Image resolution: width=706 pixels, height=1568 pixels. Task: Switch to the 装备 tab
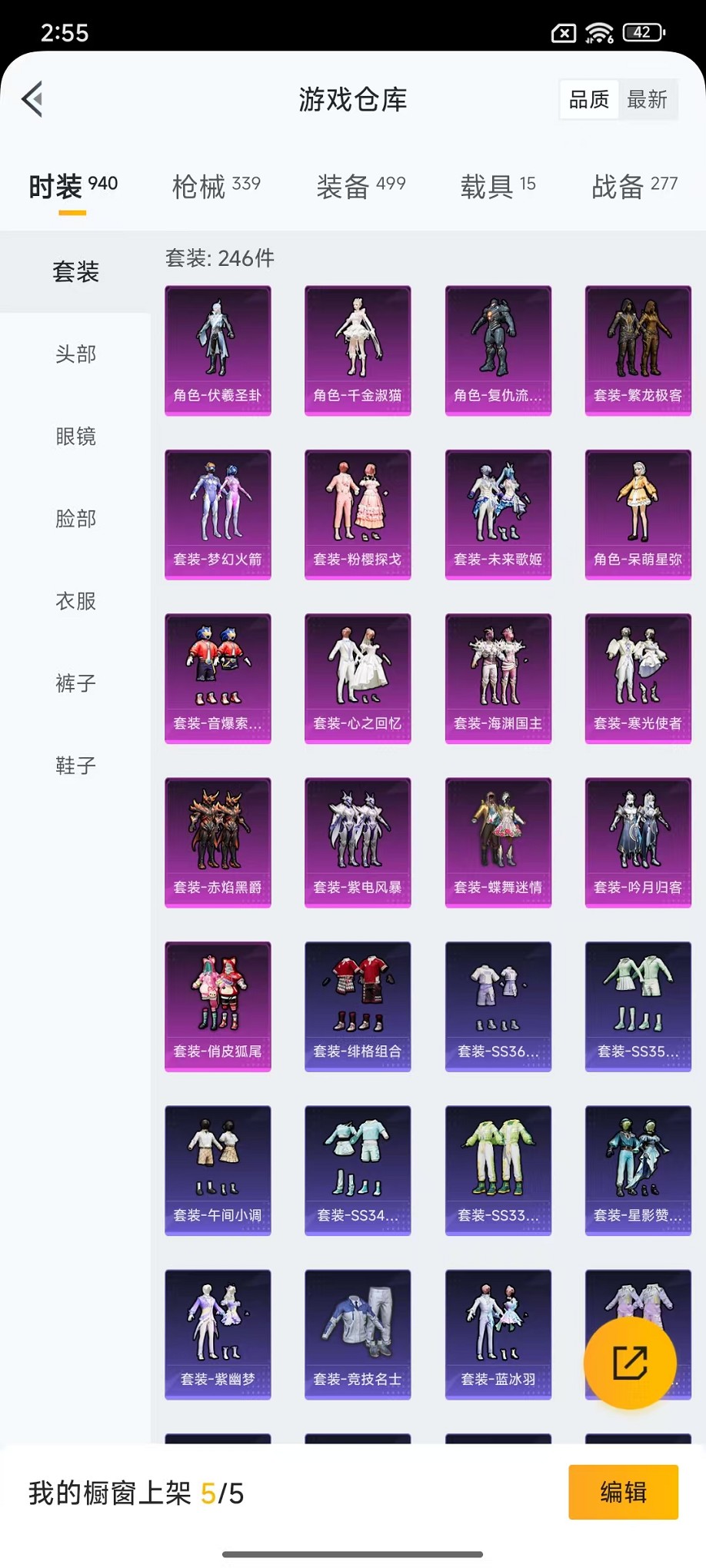coord(361,186)
